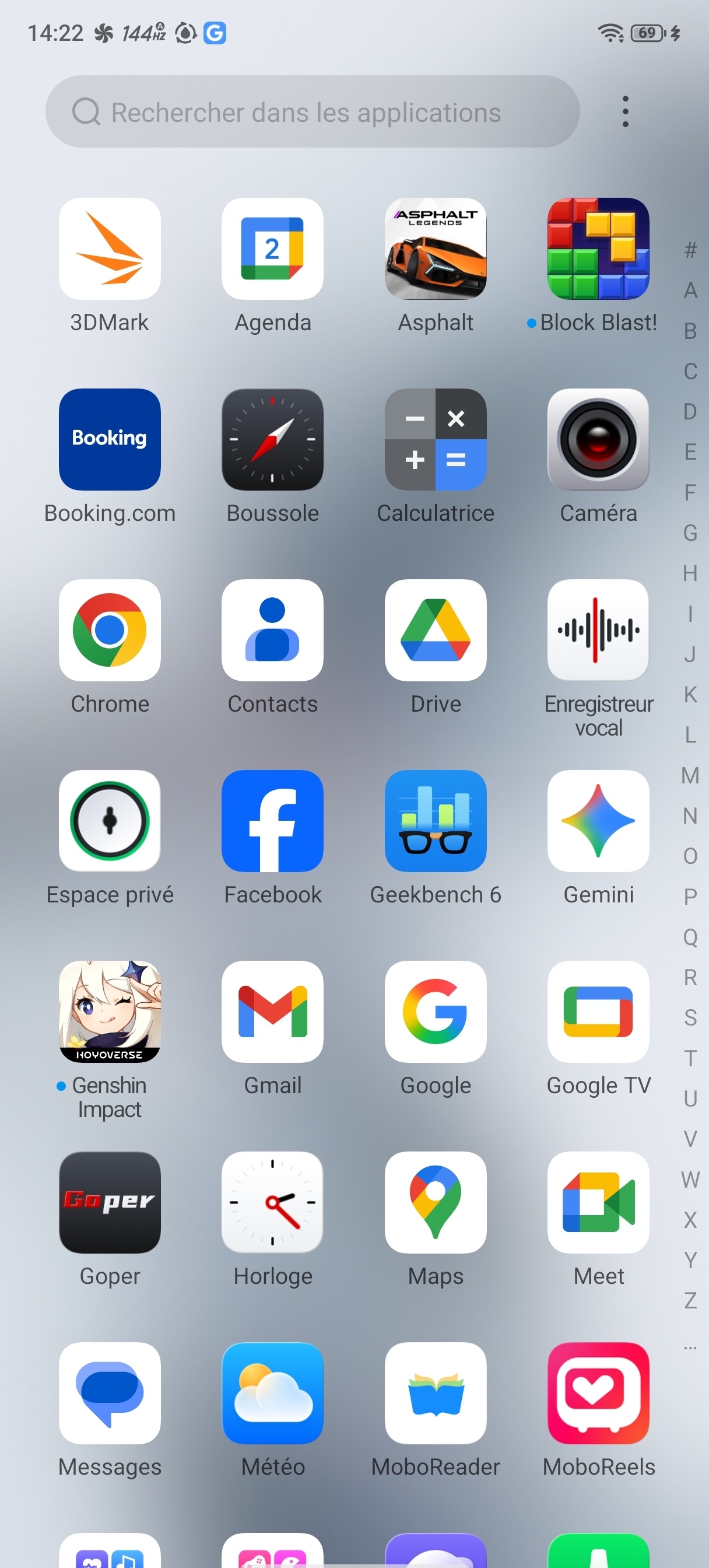Launch the Caméra app
The width and height of the screenshot is (709, 1568).
(x=598, y=439)
